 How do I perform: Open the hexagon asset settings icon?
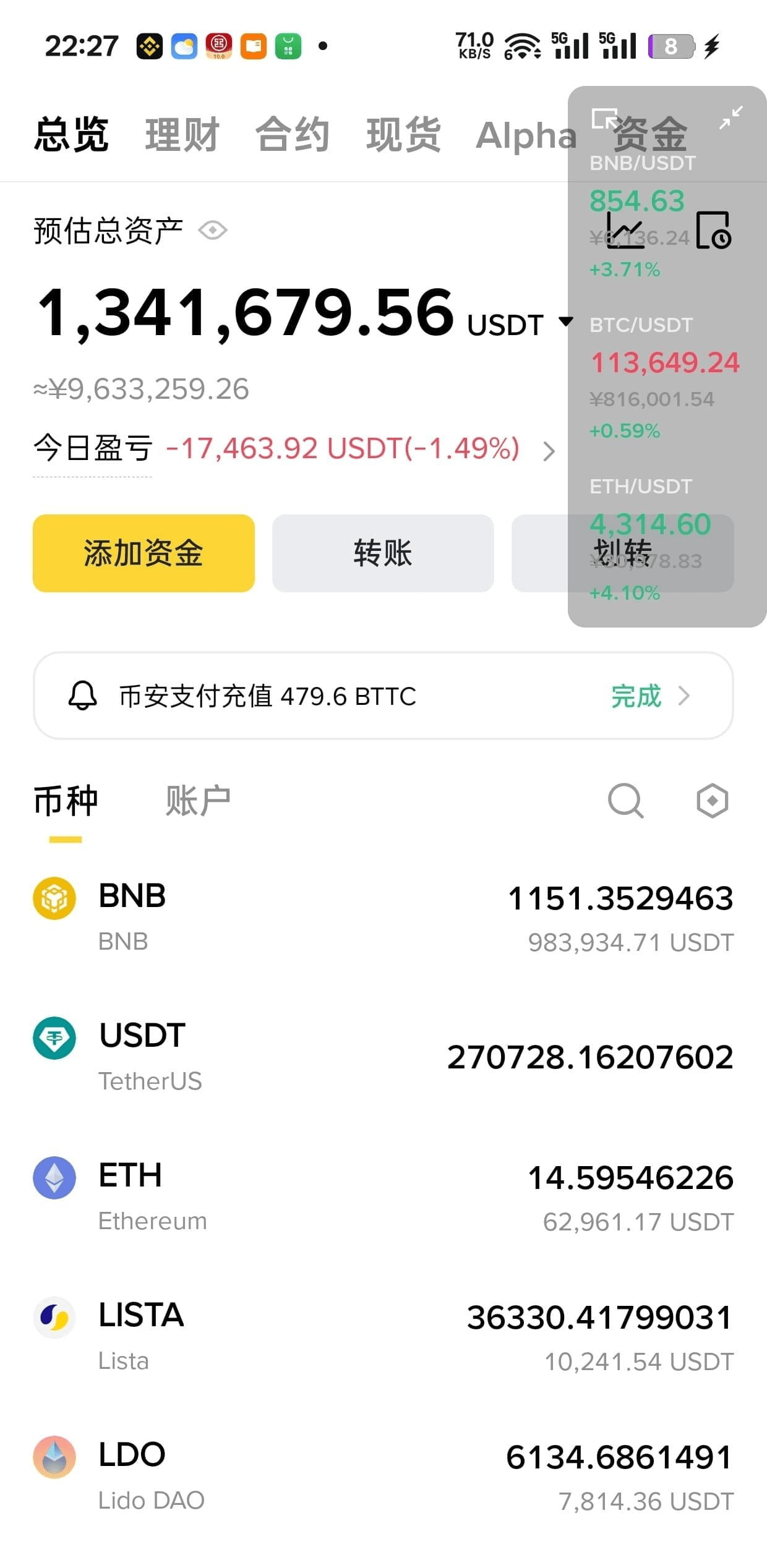(x=712, y=801)
